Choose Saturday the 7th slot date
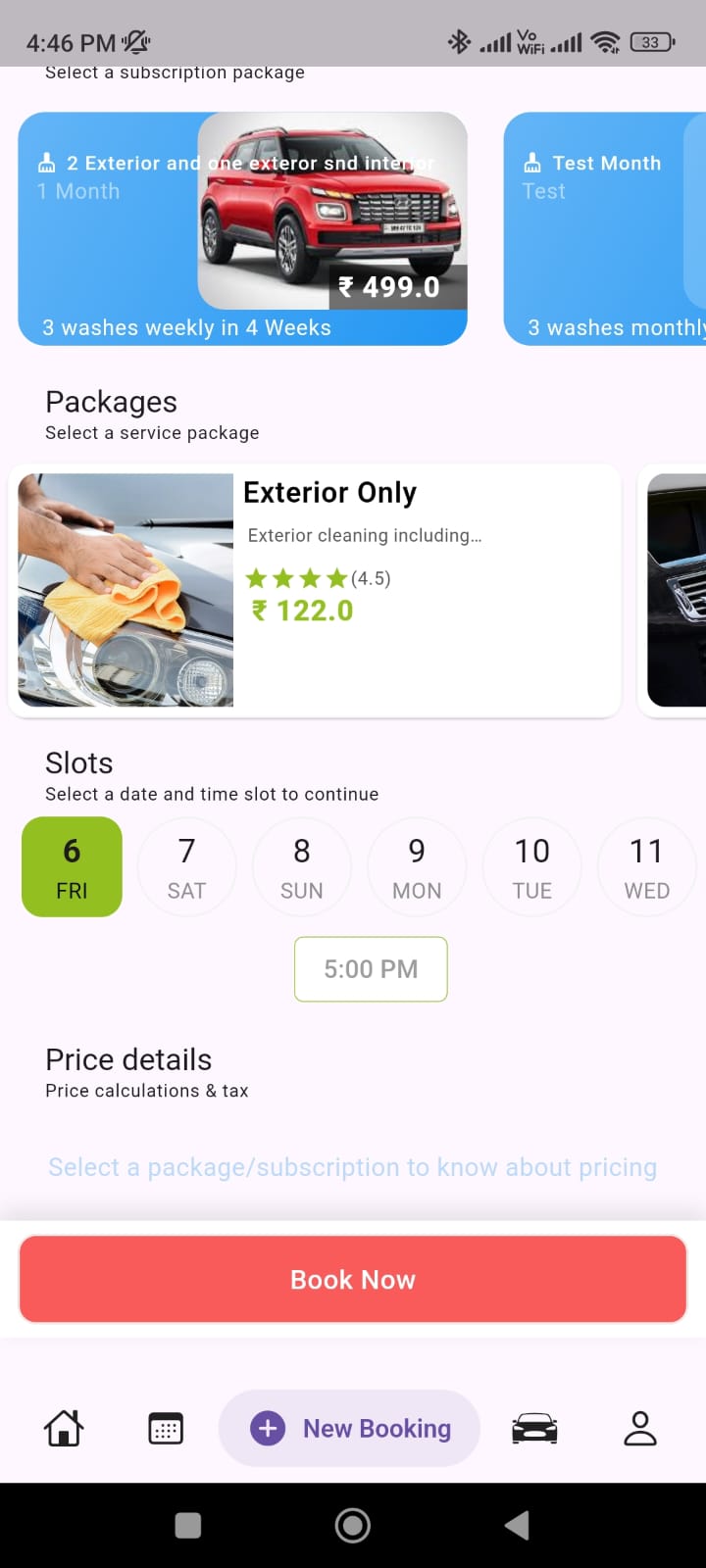706x1568 pixels. pos(186,867)
